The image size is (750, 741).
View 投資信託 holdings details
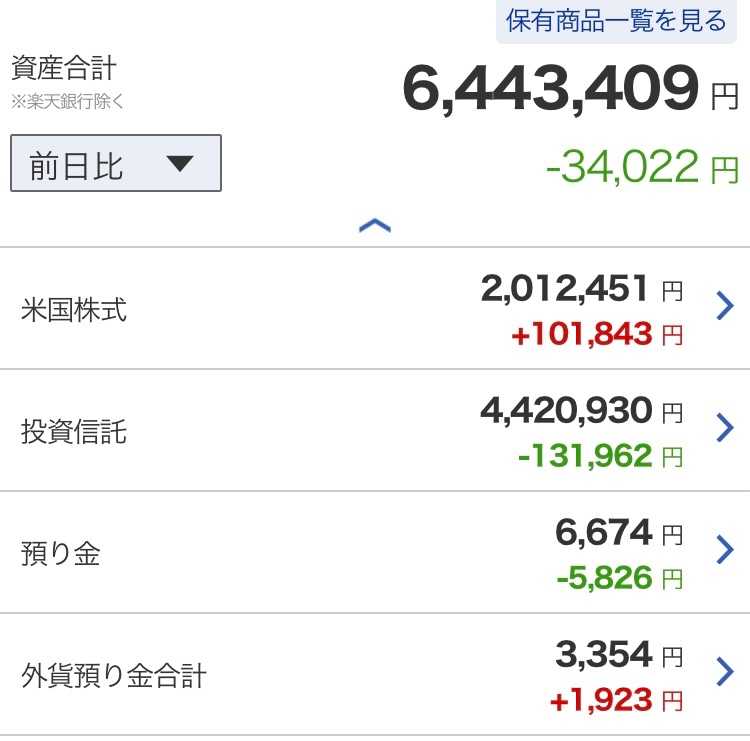click(375, 430)
